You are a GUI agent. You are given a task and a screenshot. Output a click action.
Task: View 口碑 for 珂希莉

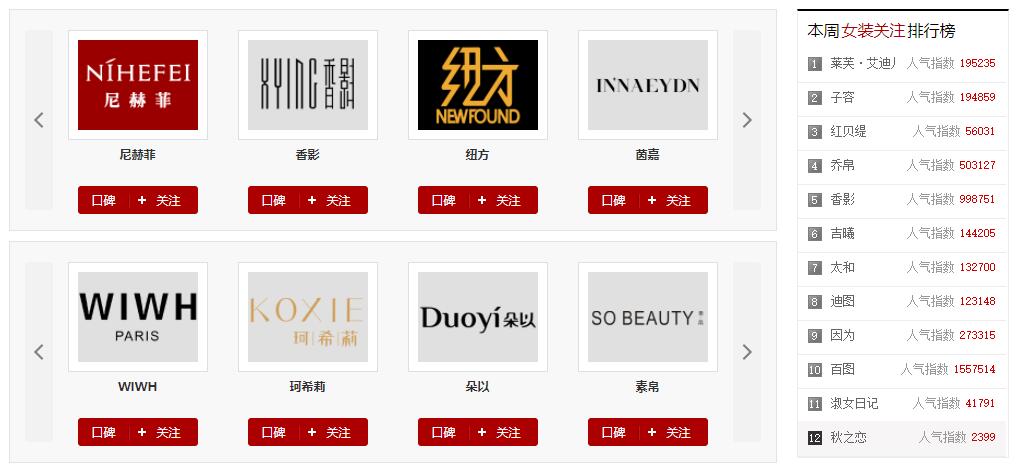pos(273,432)
